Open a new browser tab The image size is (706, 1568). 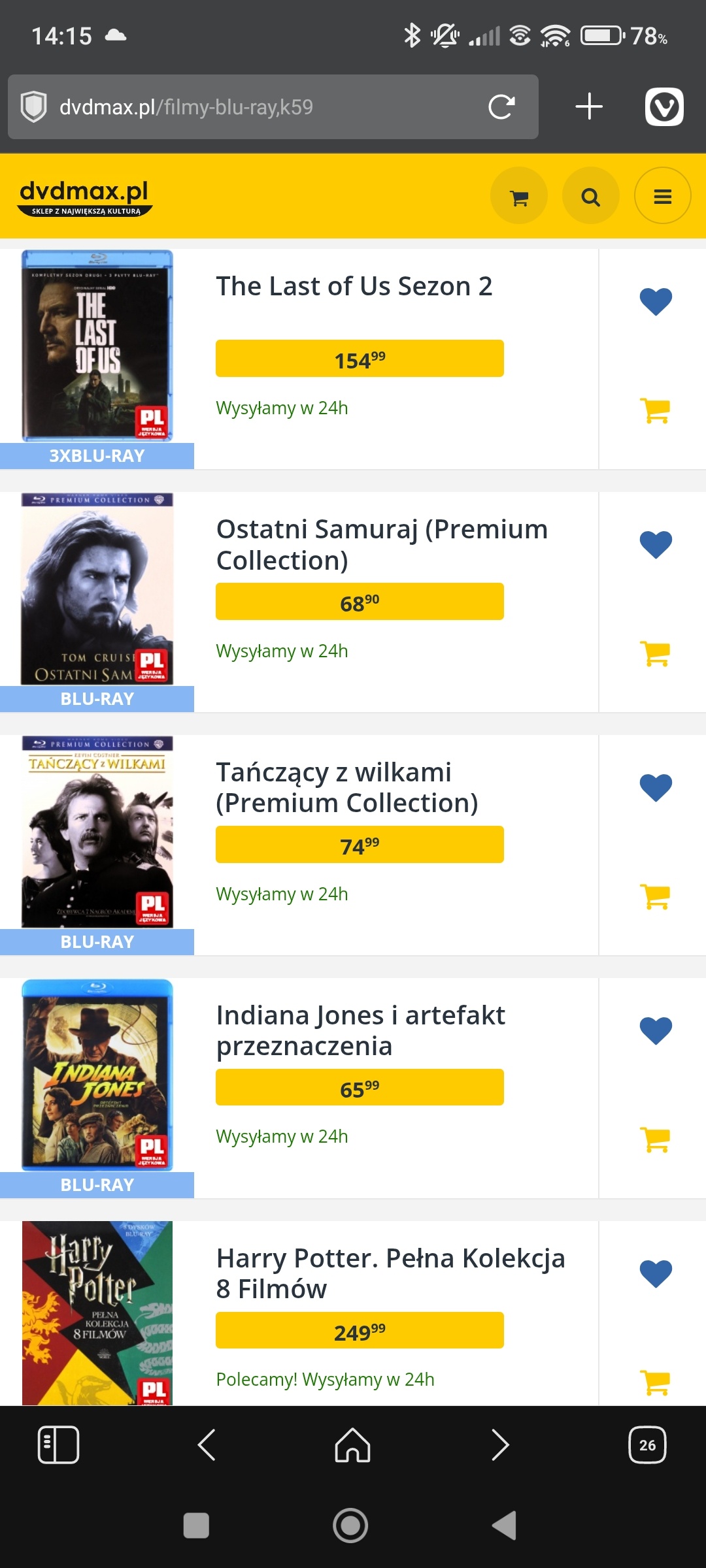pyautogui.click(x=588, y=106)
